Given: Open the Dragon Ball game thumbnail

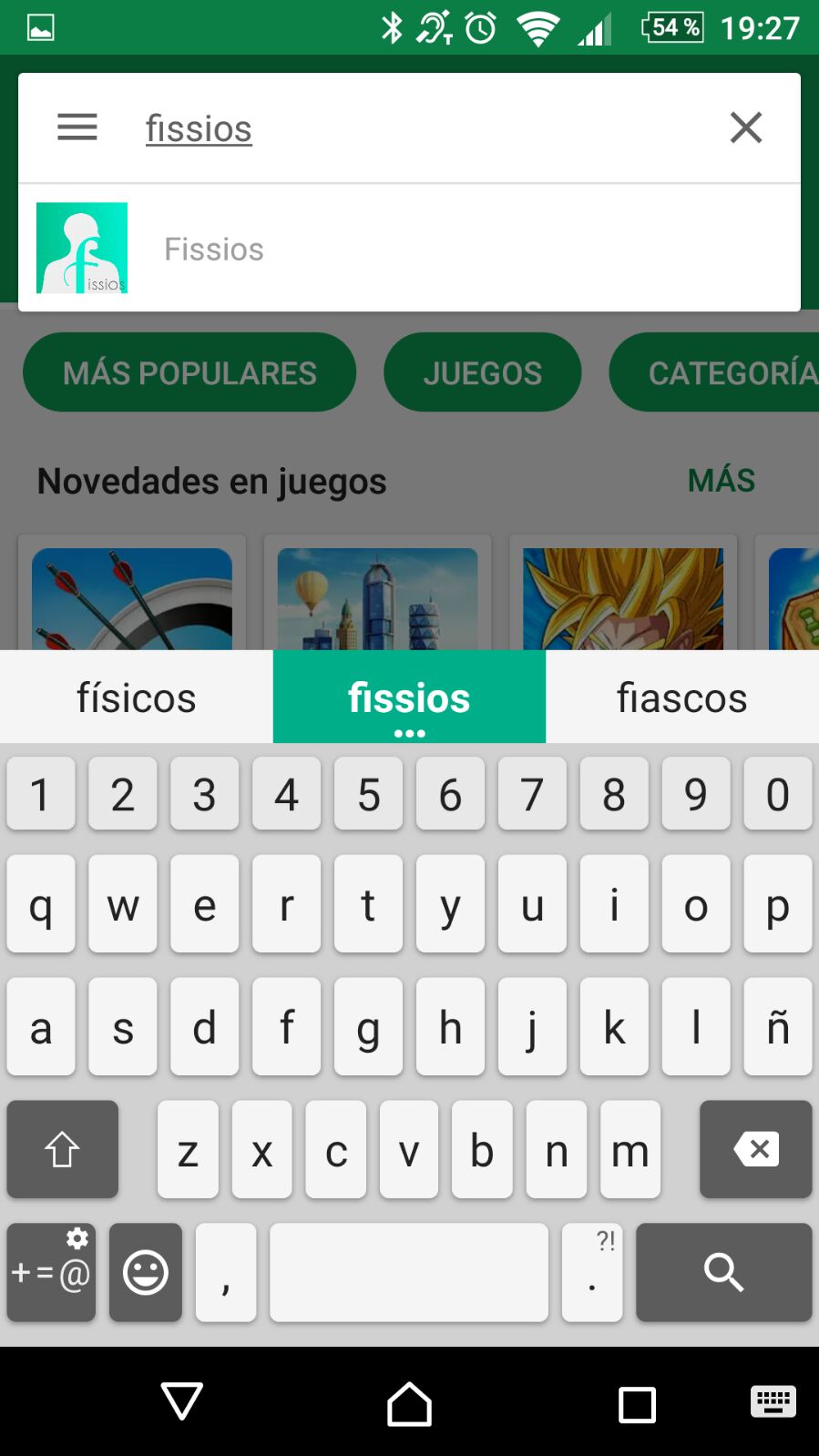Looking at the screenshot, I should point(622,601).
